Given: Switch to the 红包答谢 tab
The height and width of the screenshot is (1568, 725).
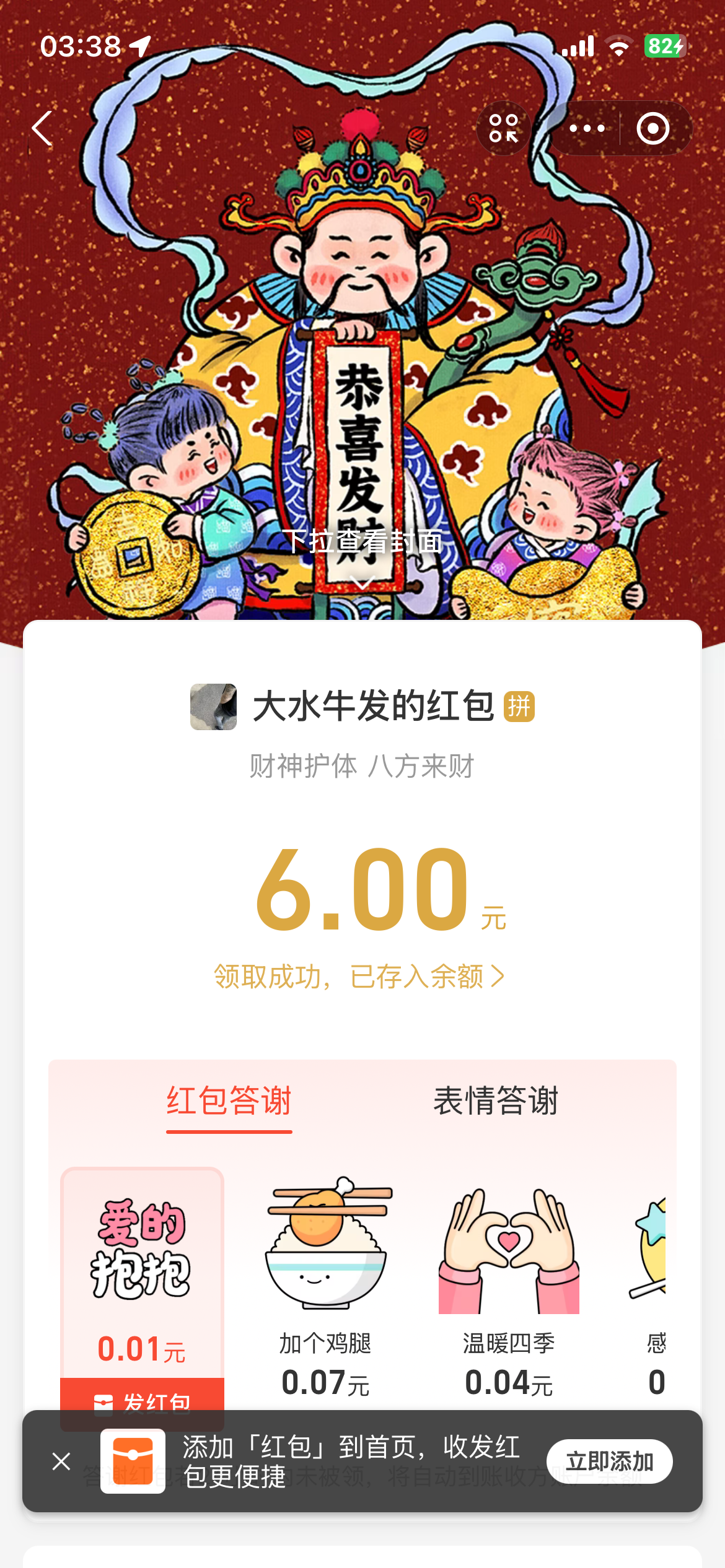Looking at the screenshot, I should click(x=229, y=1101).
